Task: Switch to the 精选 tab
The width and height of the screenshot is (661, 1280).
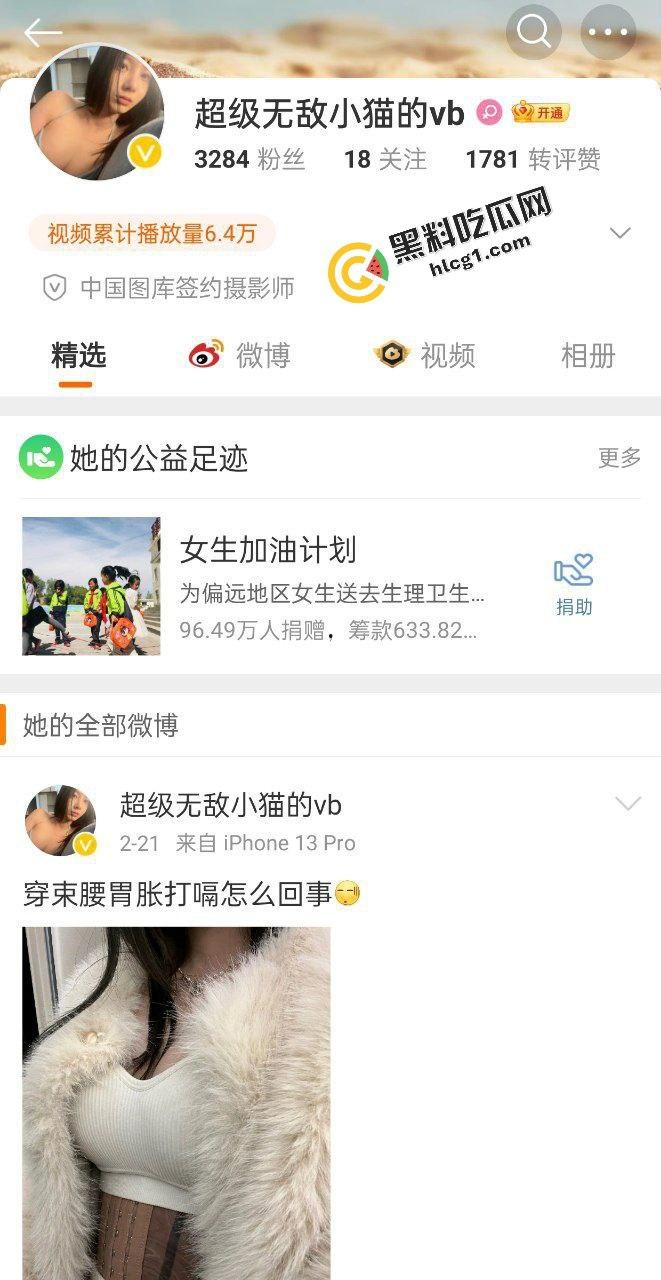Action: (x=78, y=355)
